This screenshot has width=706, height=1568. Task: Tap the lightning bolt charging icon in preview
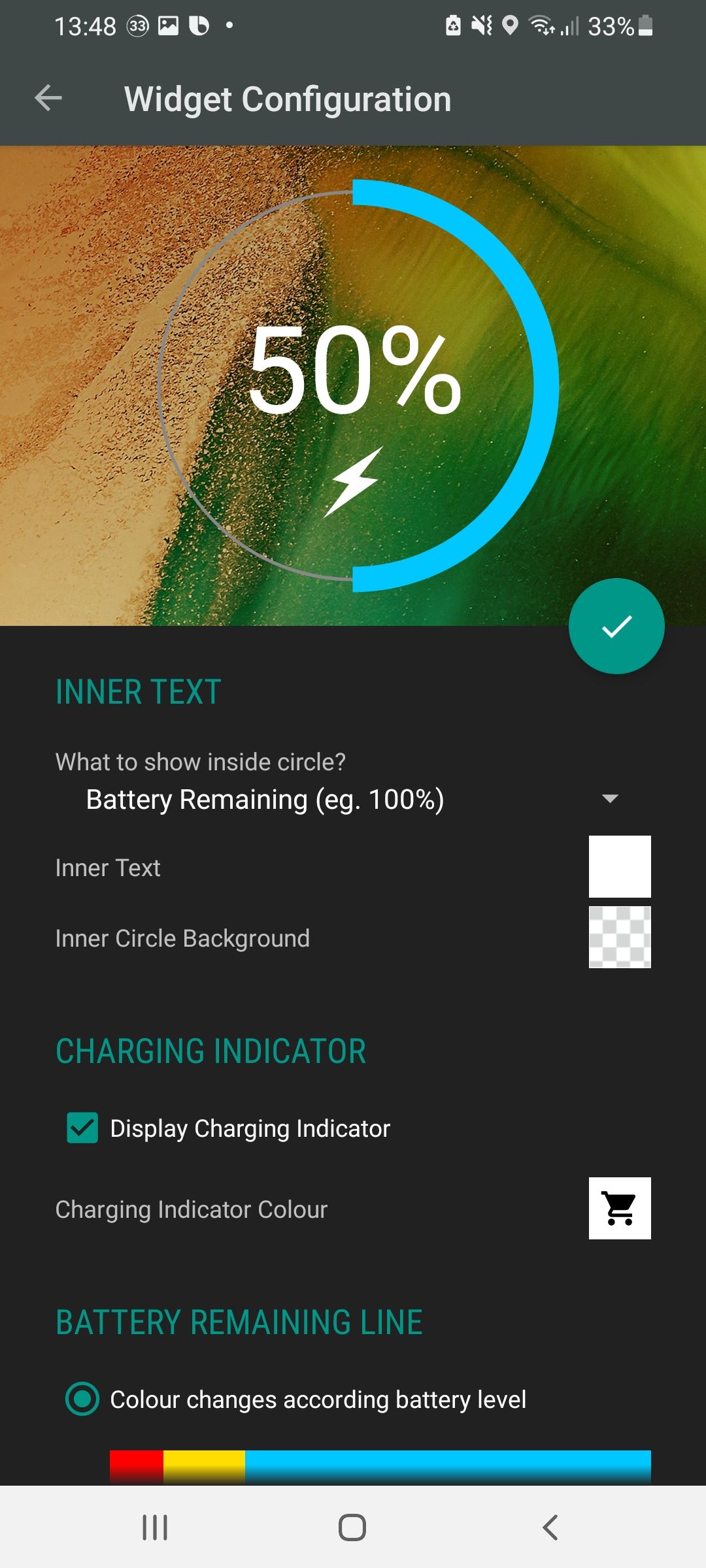(355, 482)
